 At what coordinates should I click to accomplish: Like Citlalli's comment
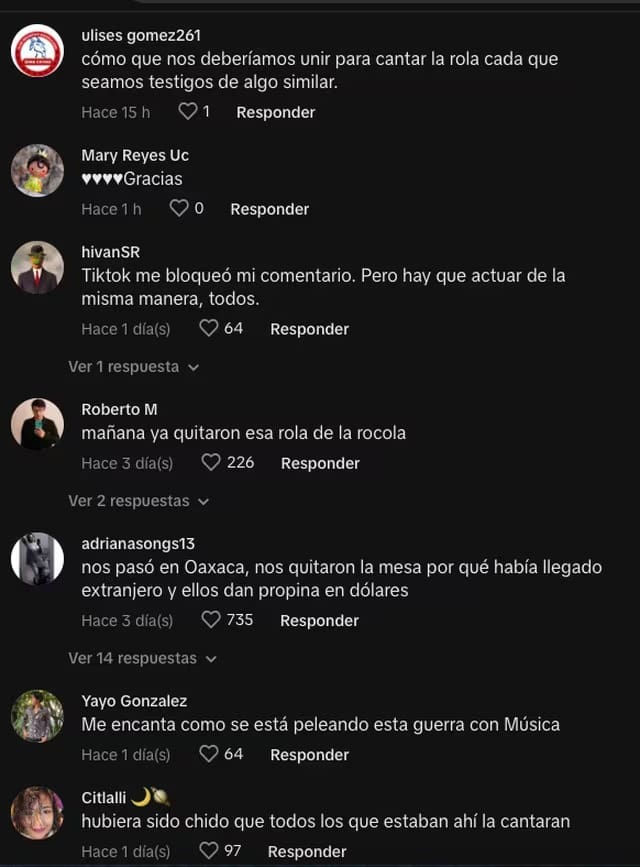coord(209,851)
